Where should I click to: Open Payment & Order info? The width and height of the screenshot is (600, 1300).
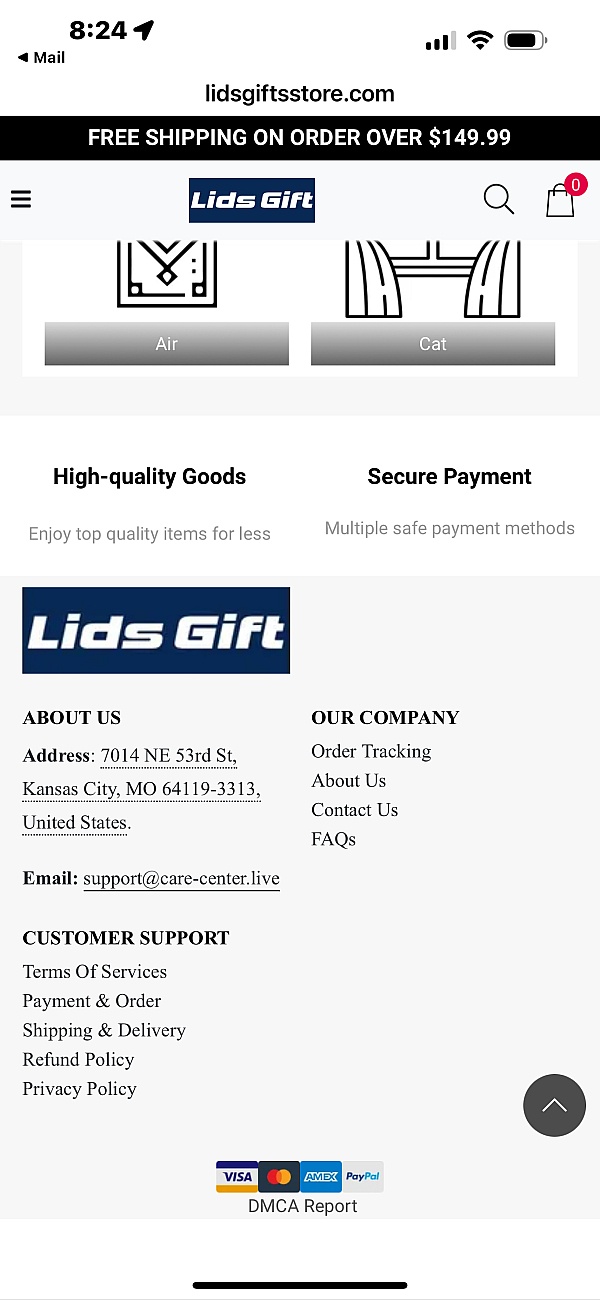[x=92, y=1000]
